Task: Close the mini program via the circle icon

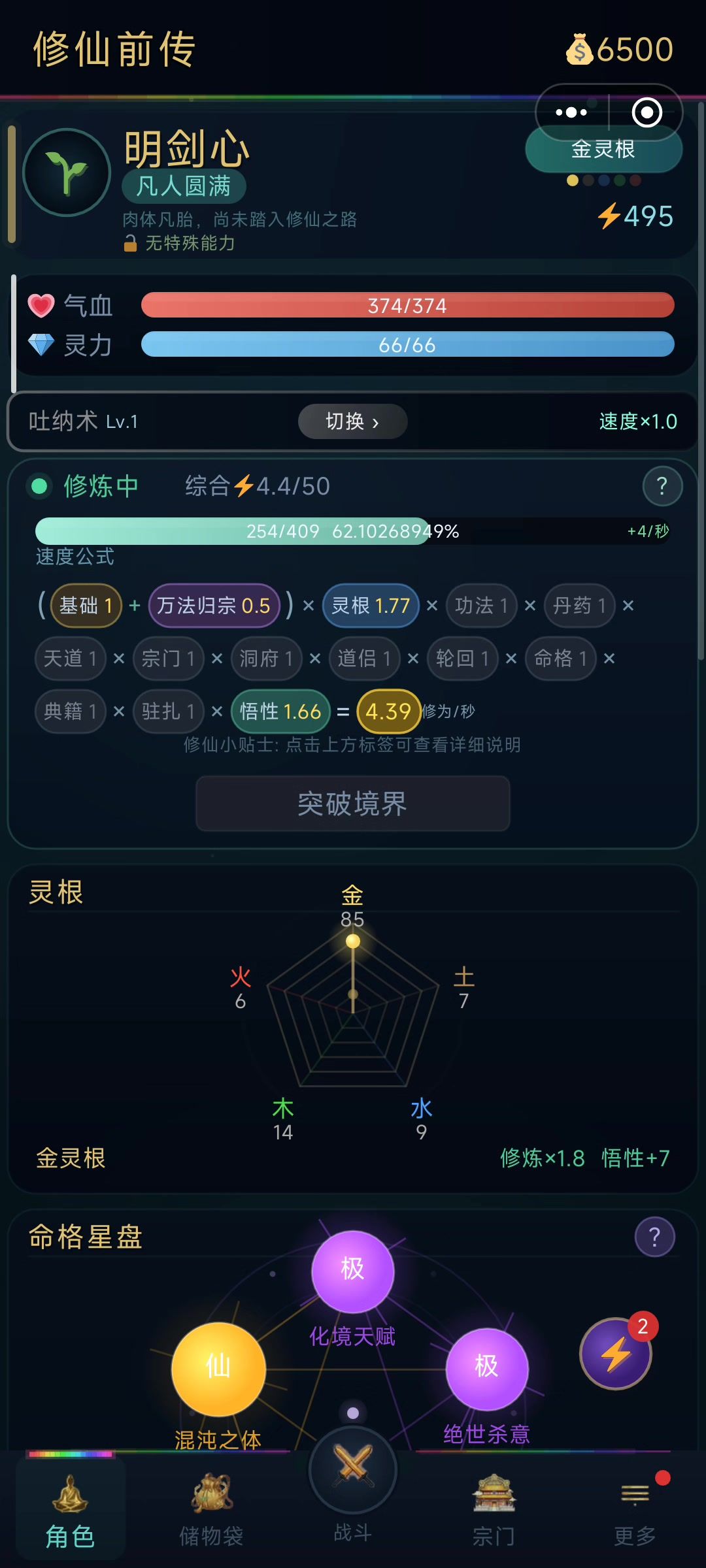Action: (647, 112)
